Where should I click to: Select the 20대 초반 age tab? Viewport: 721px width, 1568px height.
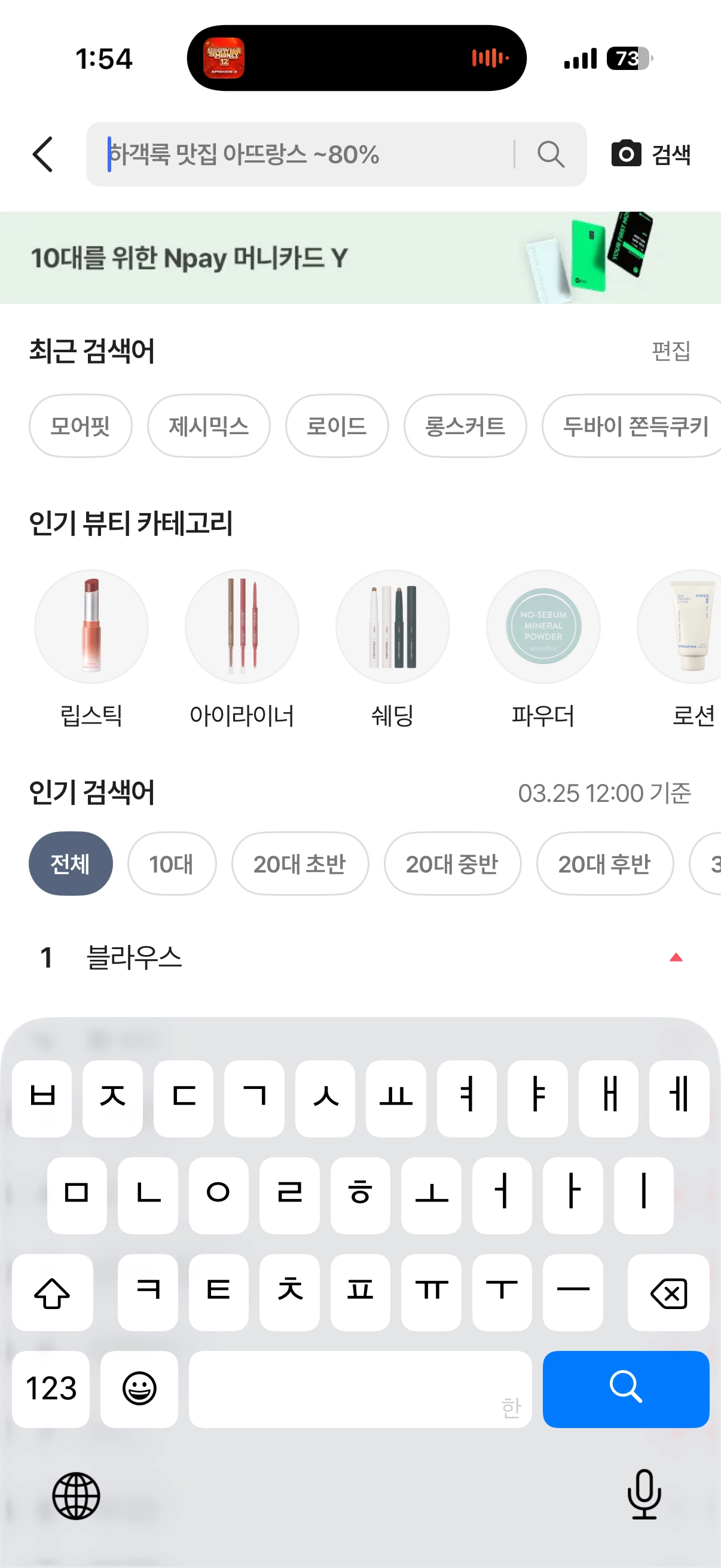pos(300,864)
